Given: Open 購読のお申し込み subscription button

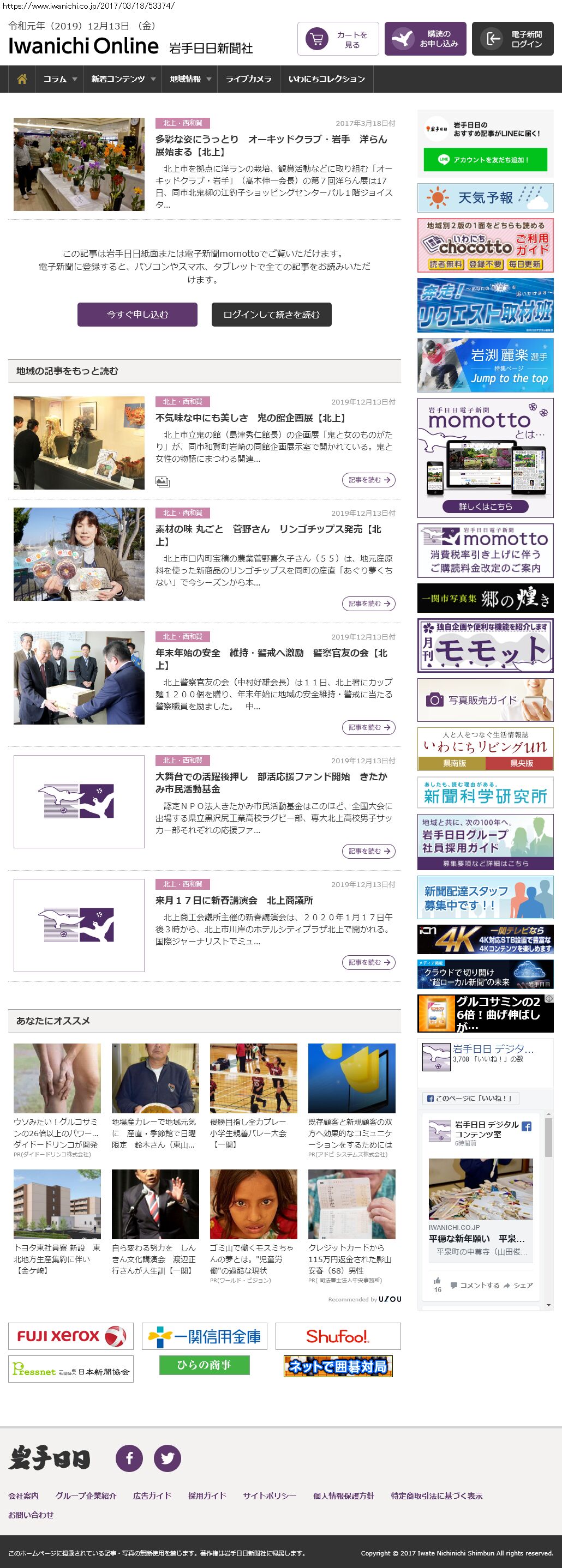Looking at the screenshot, I should (x=426, y=39).
